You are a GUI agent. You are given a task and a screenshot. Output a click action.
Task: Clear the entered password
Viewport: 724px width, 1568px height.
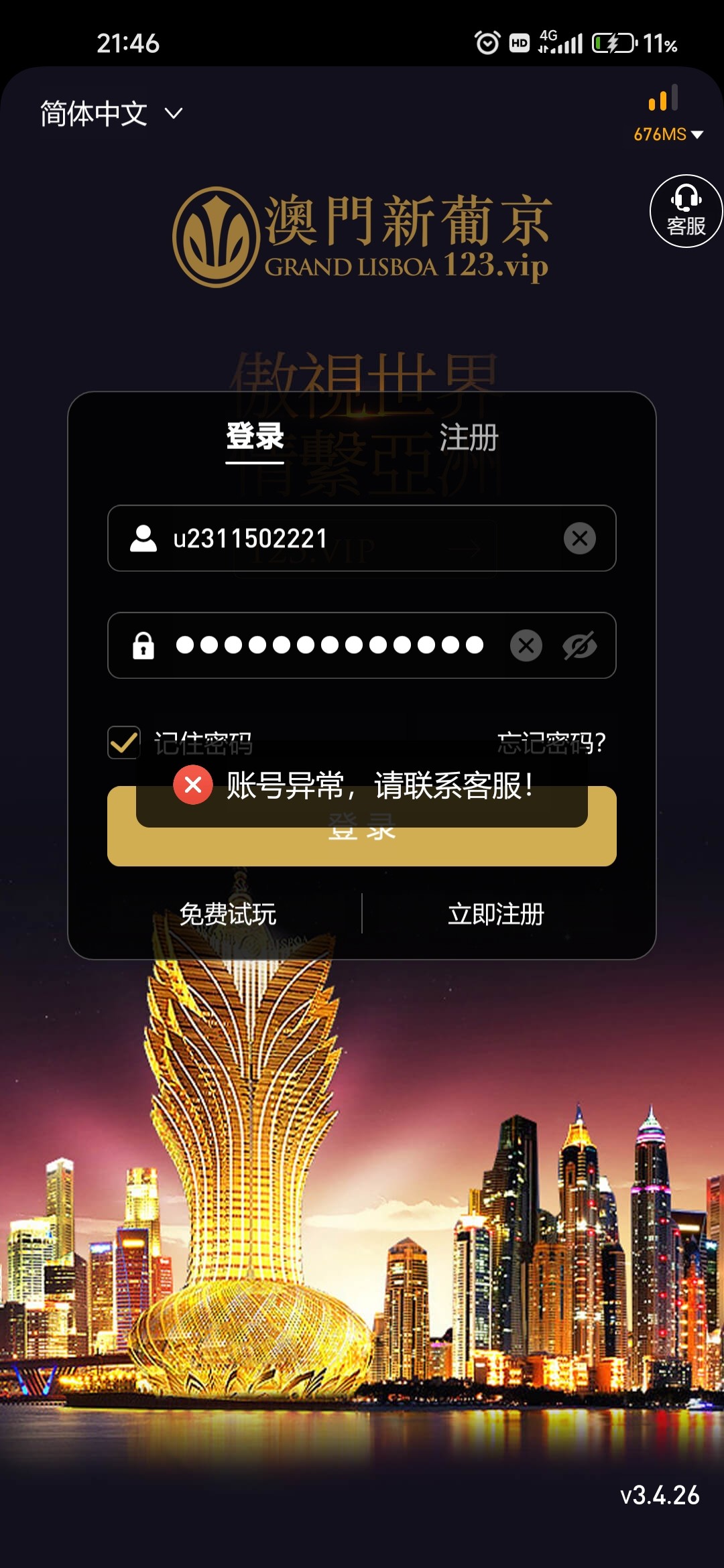tap(526, 645)
